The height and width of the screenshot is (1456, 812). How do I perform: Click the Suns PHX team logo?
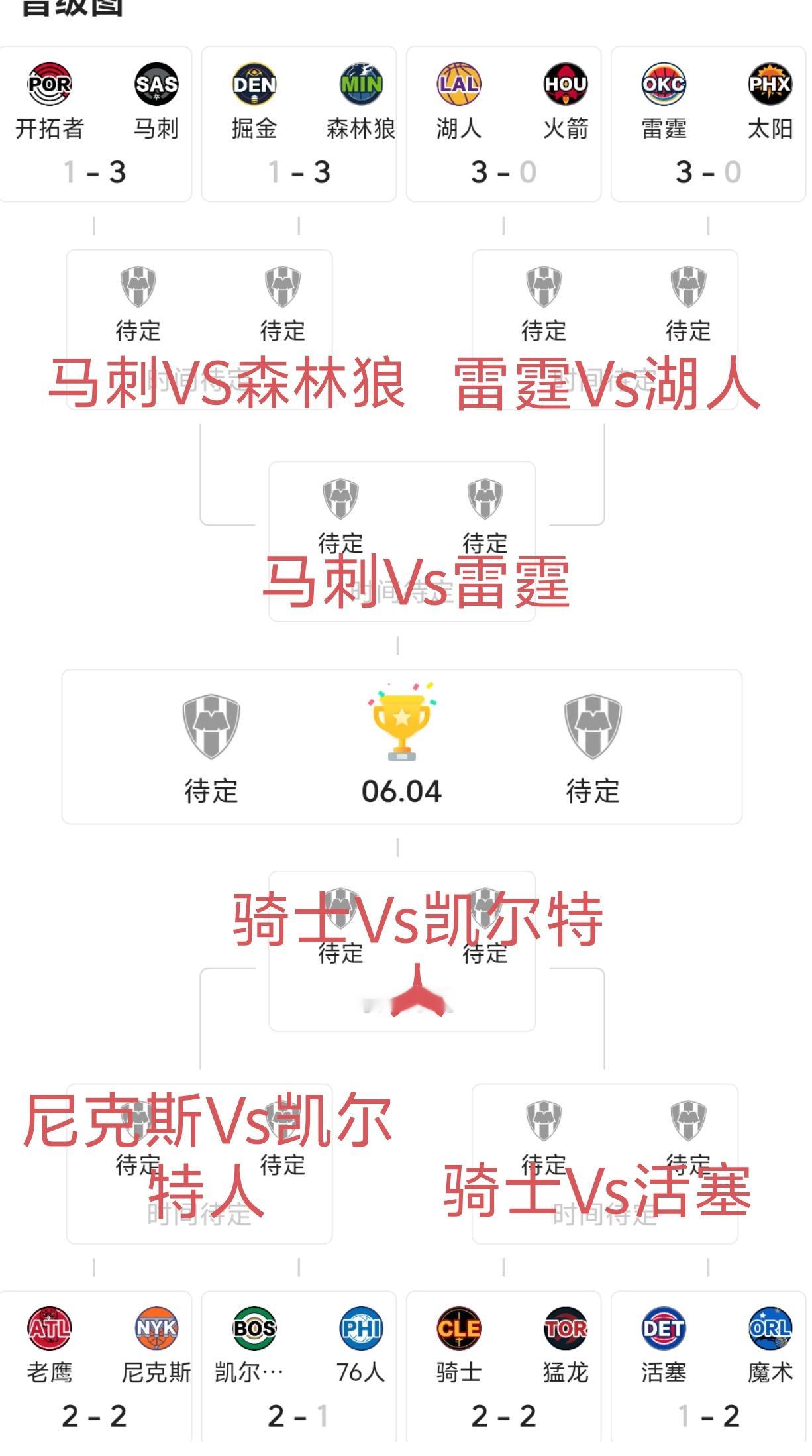coord(770,85)
